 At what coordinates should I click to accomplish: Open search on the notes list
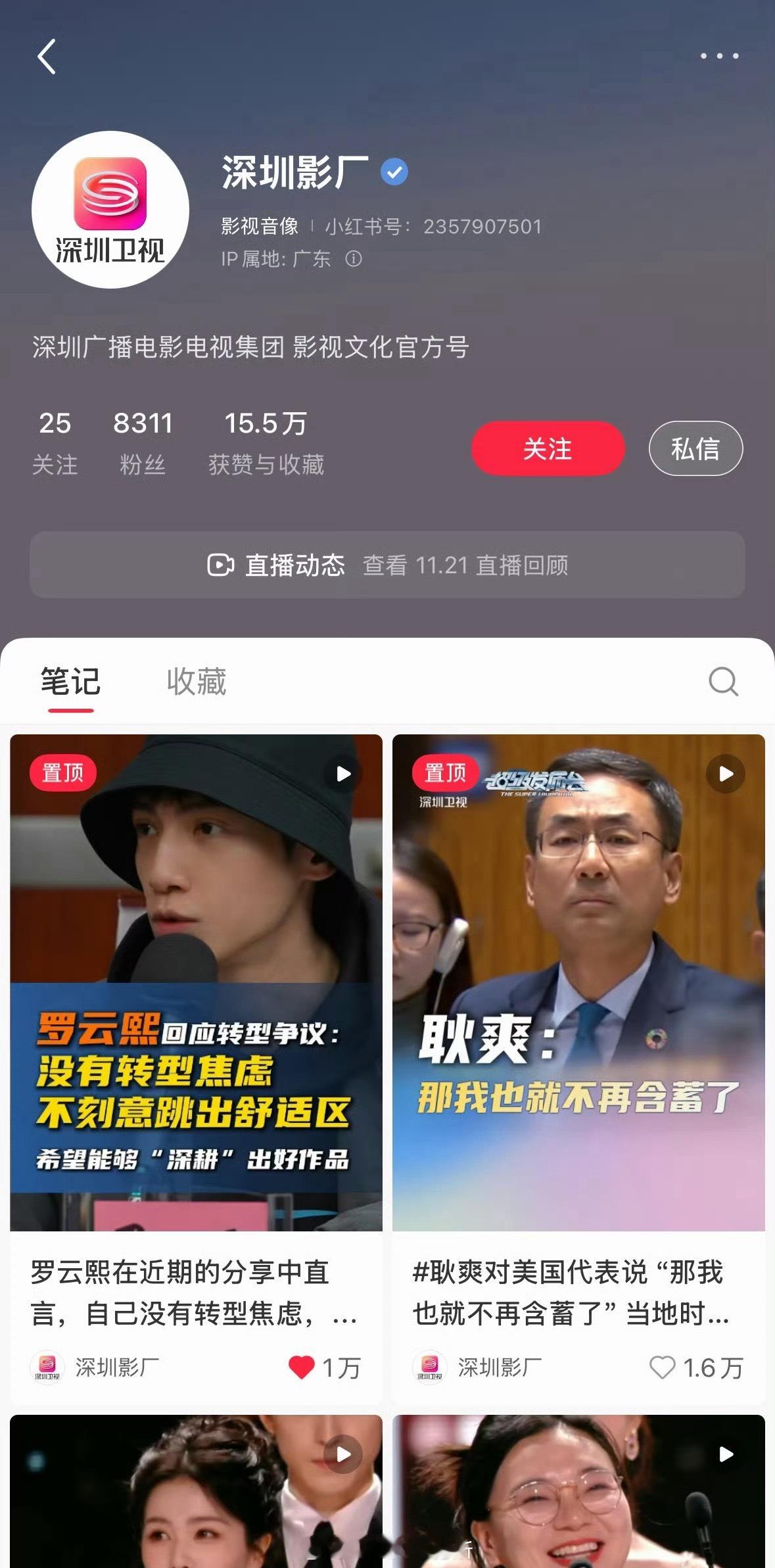(x=723, y=682)
